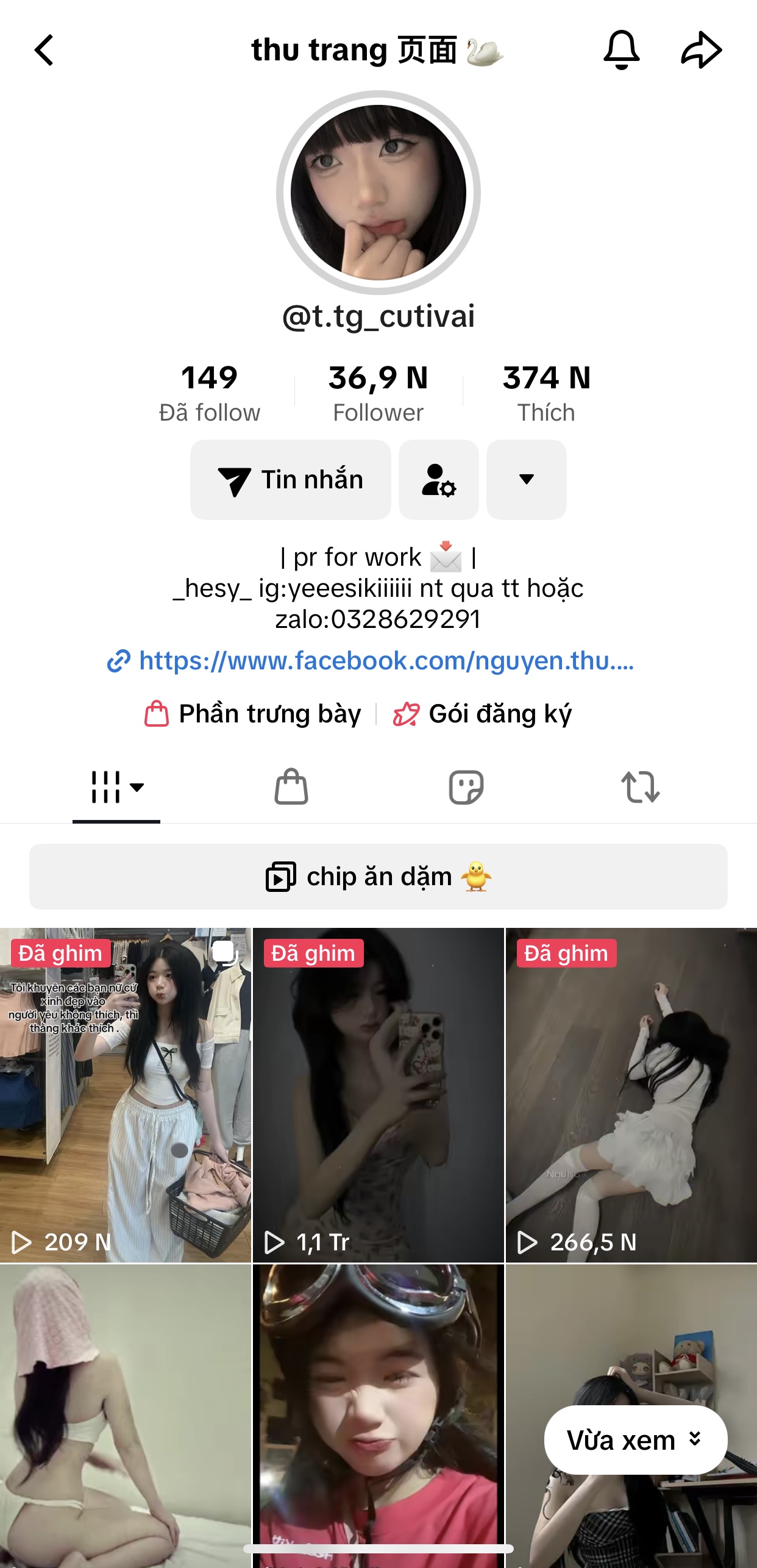View the Follower list
757x1568 pixels.
point(378,393)
